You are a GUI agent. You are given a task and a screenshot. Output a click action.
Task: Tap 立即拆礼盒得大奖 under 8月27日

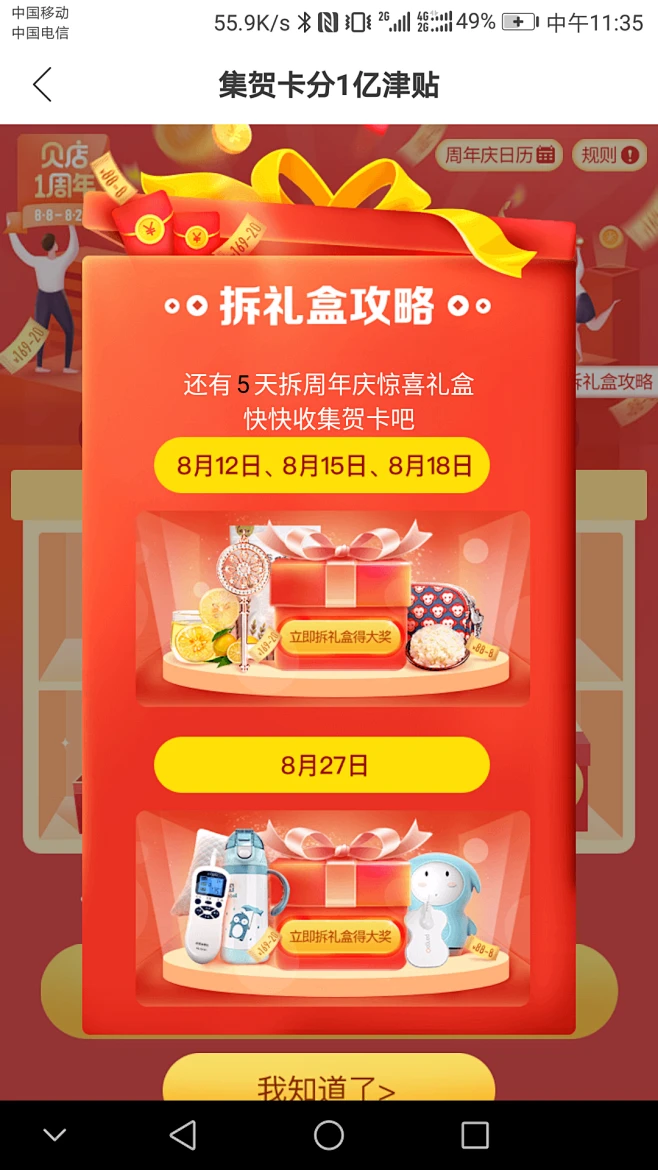click(340, 937)
